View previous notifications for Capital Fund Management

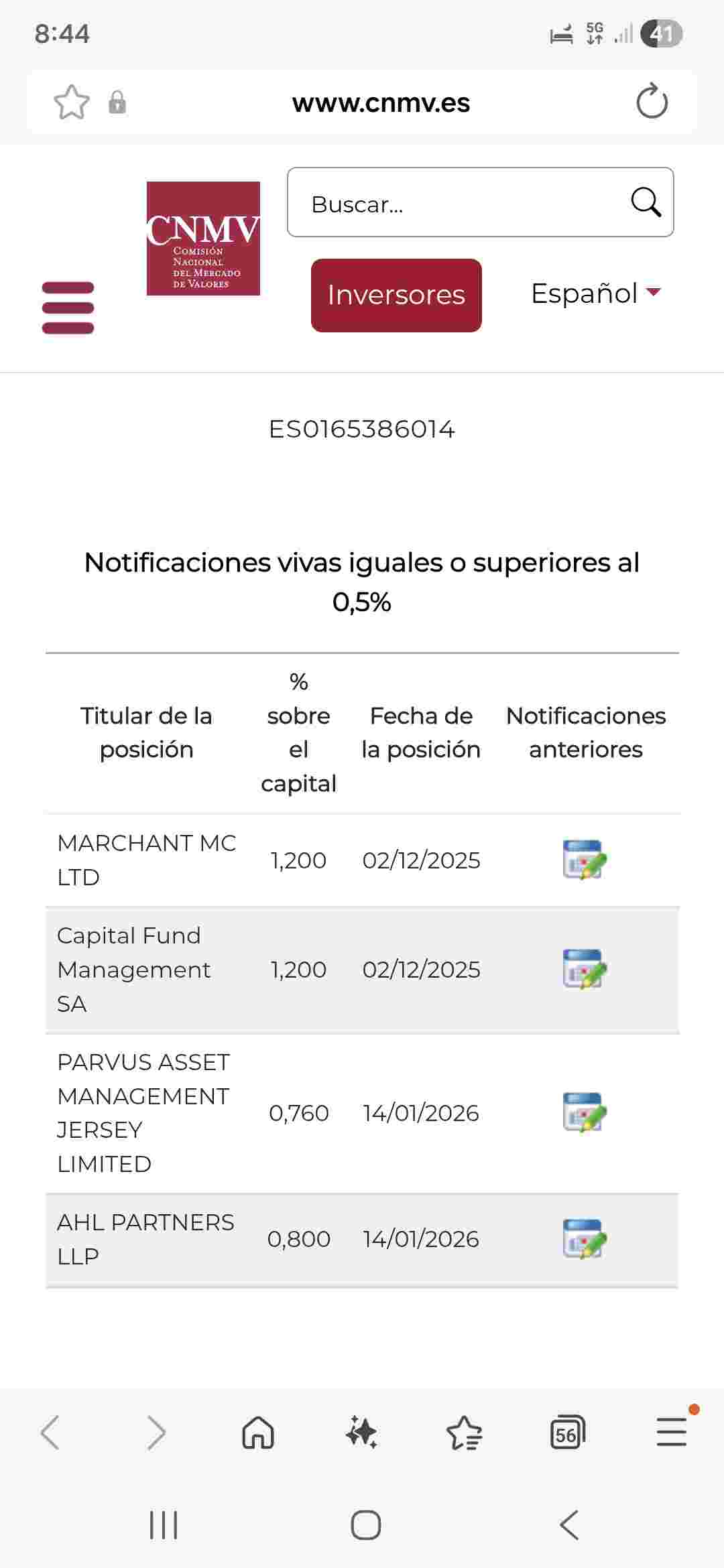tap(585, 969)
